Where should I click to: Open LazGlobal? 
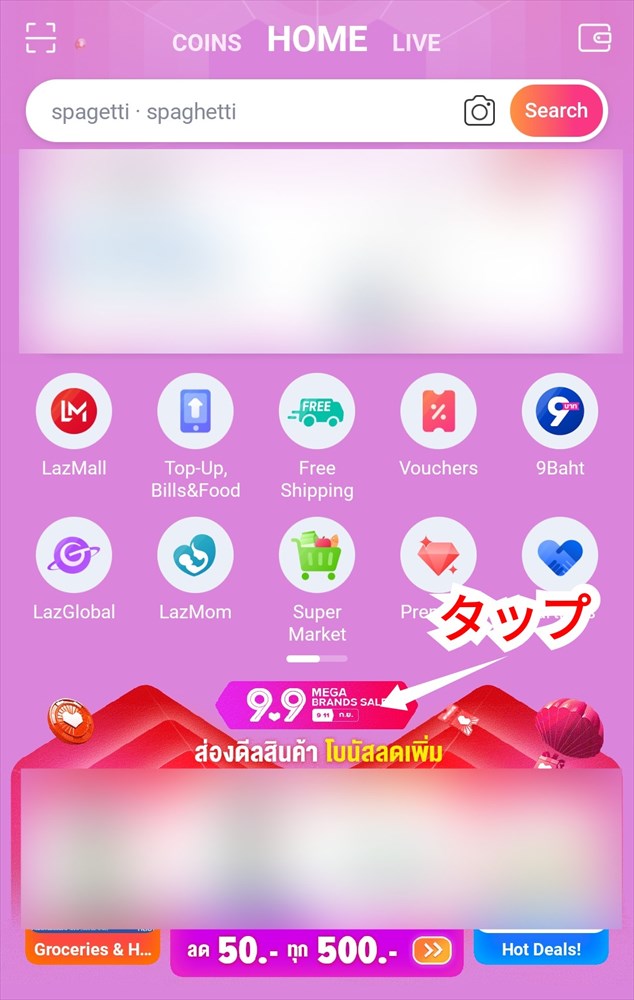tap(74, 556)
